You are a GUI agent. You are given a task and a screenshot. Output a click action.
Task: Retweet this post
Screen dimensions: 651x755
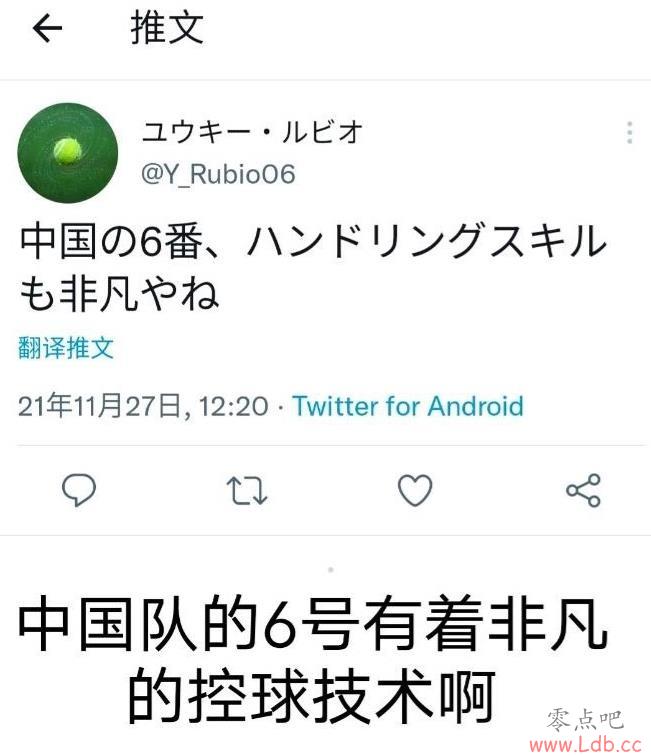pos(246,490)
